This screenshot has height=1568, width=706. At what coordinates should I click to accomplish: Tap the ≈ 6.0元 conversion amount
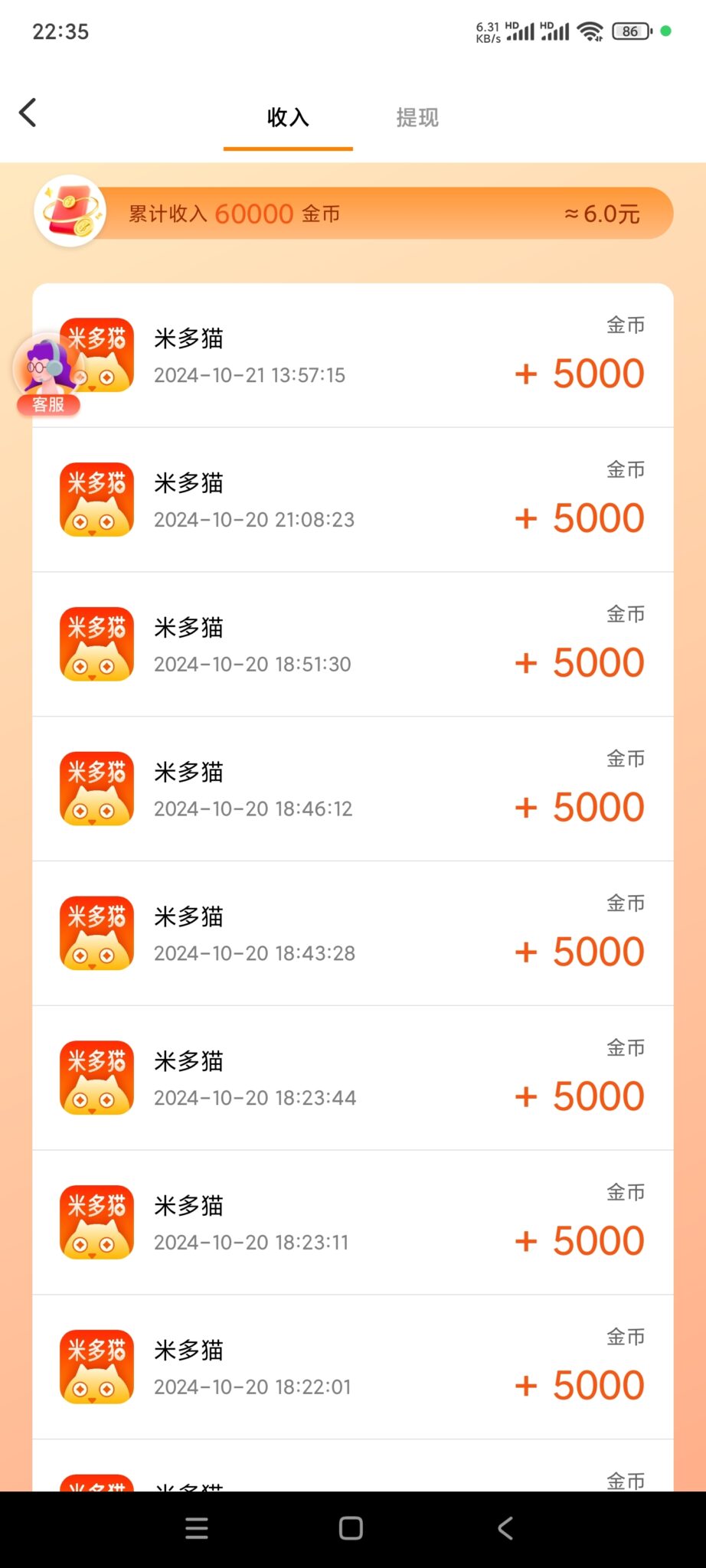click(601, 214)
